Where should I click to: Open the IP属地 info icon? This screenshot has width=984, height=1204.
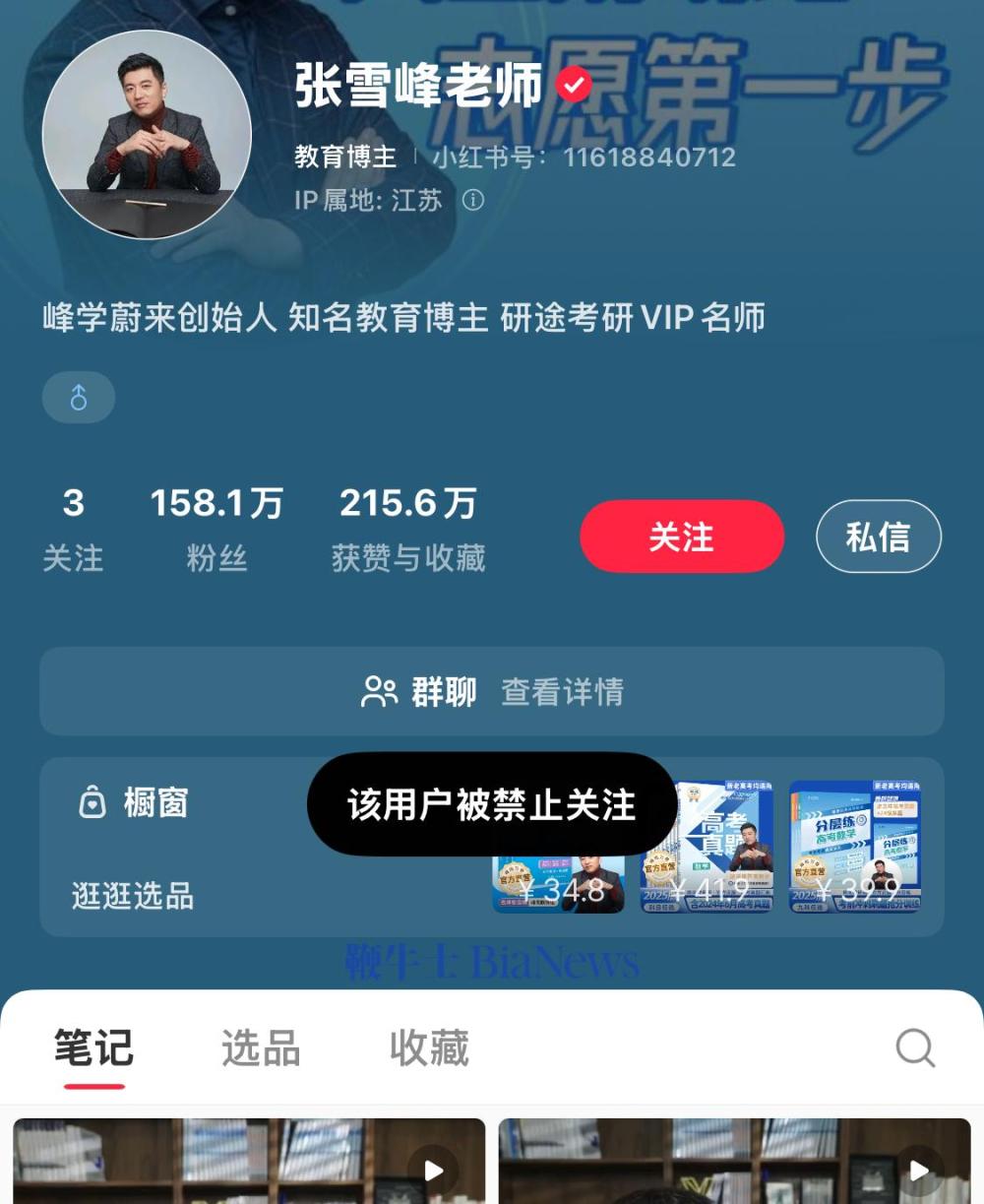pyautogui.click(x=473, y=200)
